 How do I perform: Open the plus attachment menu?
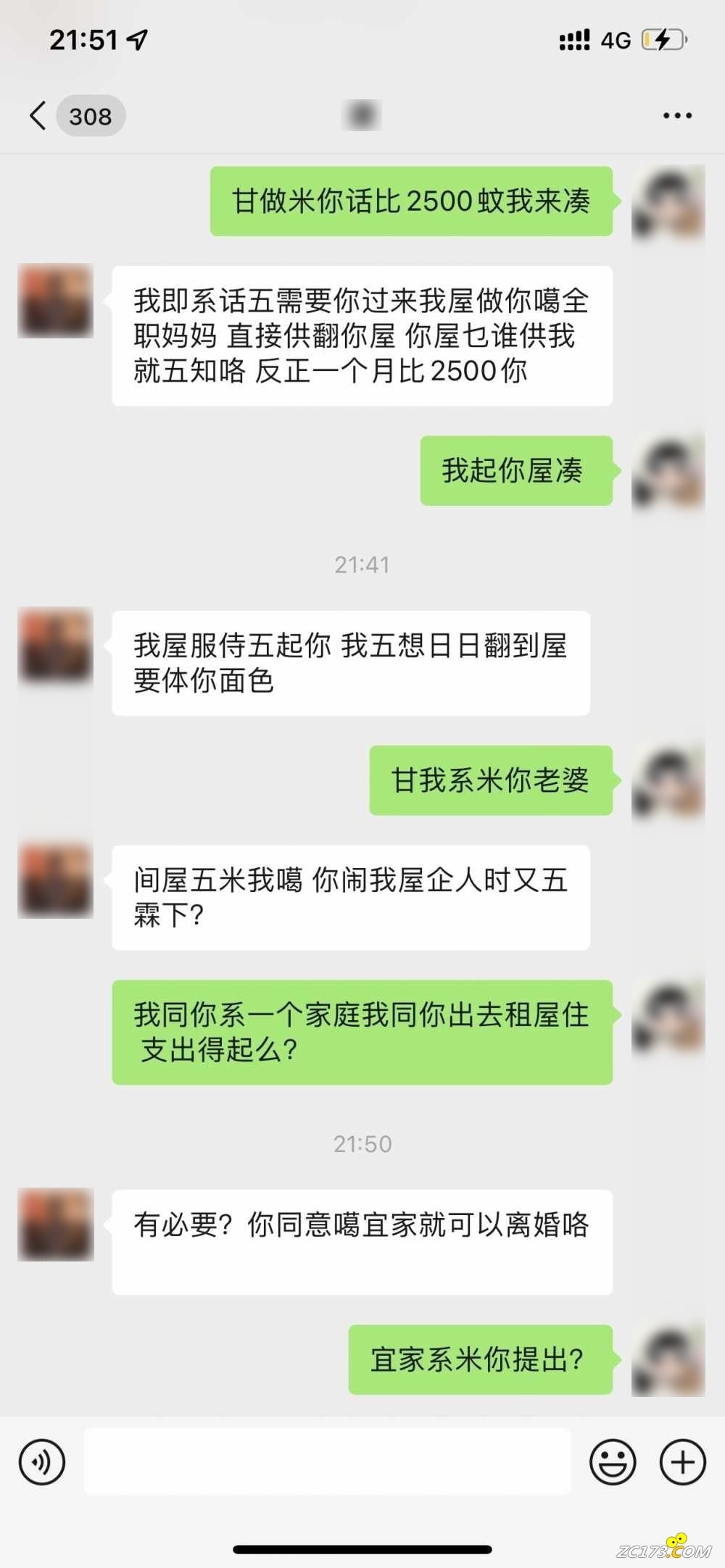click(682, 1462)
